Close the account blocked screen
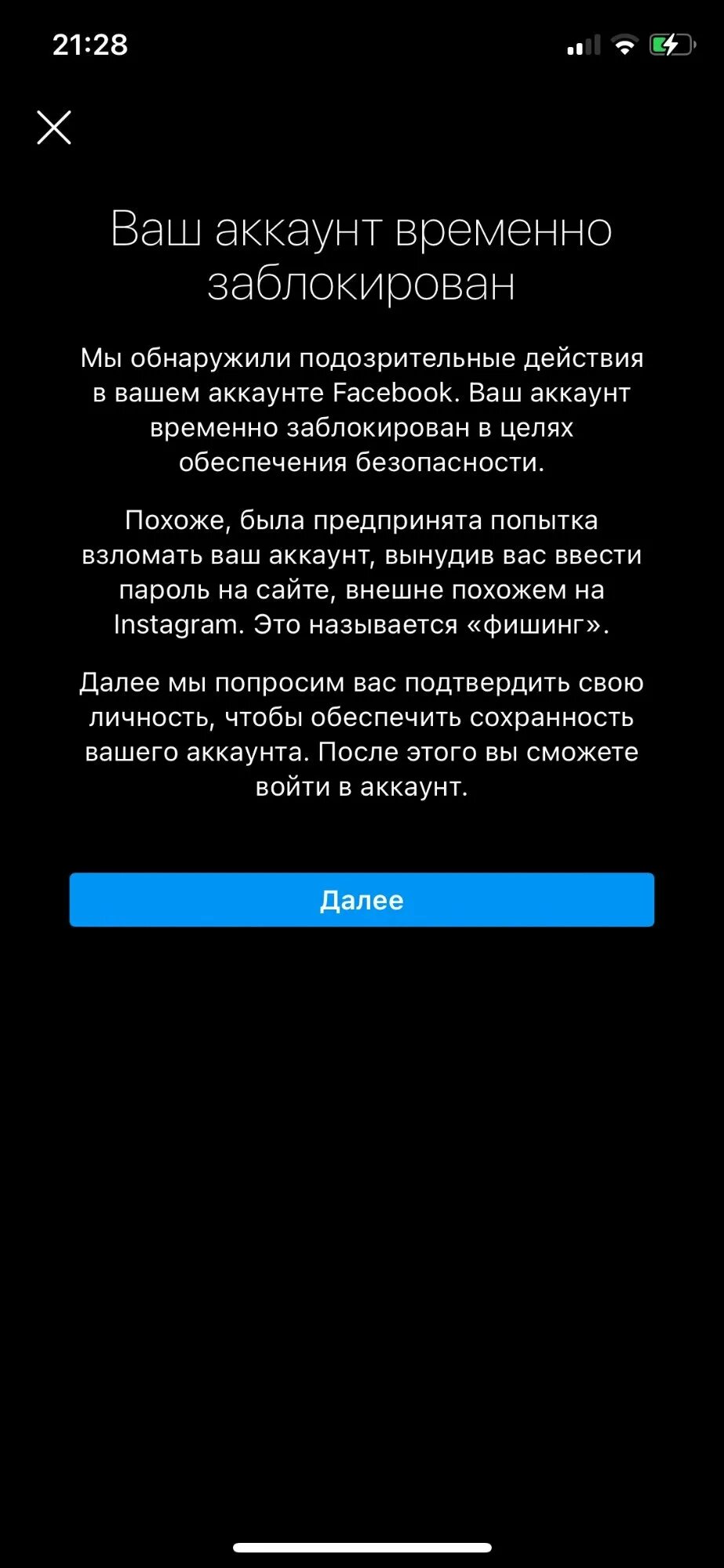Image resolution: width=724 pixels, height=1568 pixels. point(54,127)
